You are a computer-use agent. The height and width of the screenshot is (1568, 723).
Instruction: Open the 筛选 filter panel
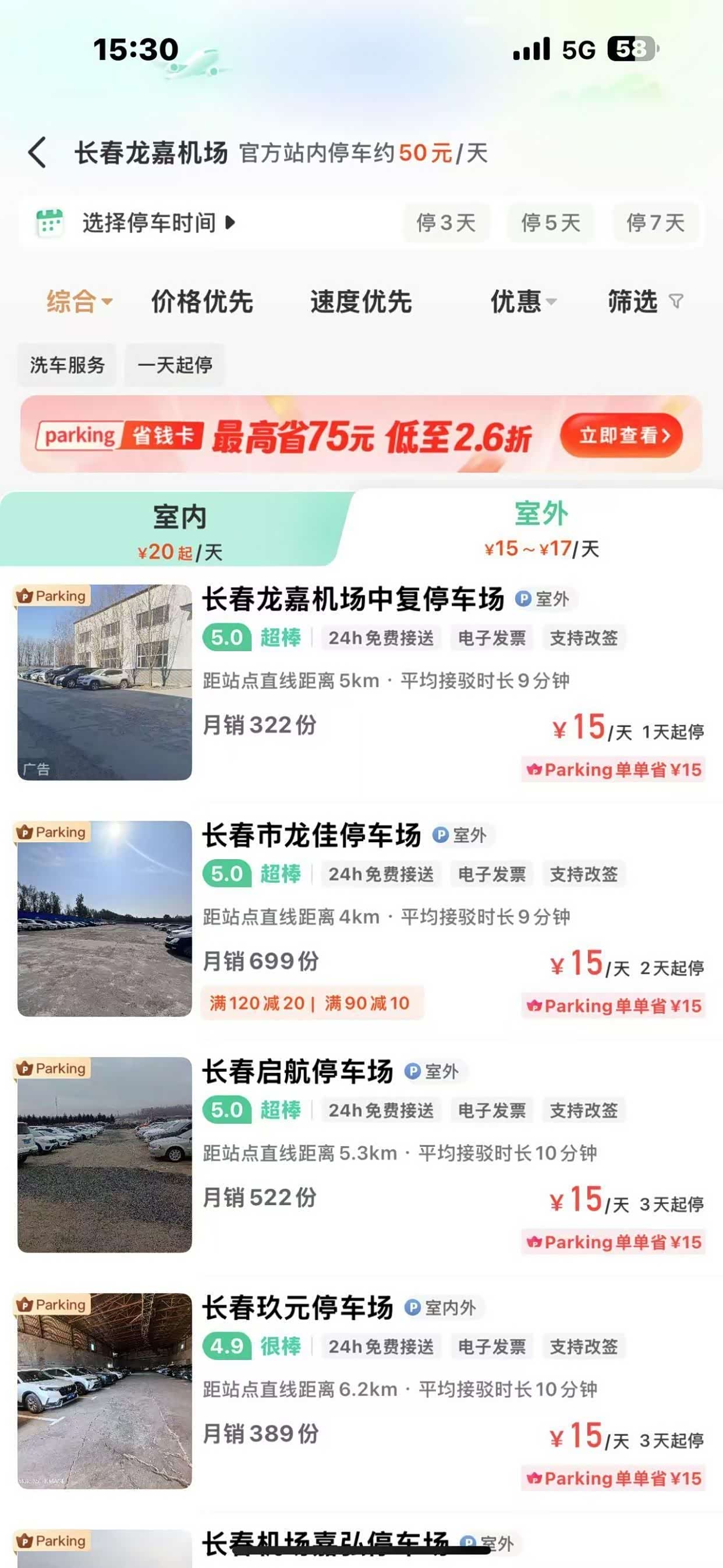[x=644, y=301]
